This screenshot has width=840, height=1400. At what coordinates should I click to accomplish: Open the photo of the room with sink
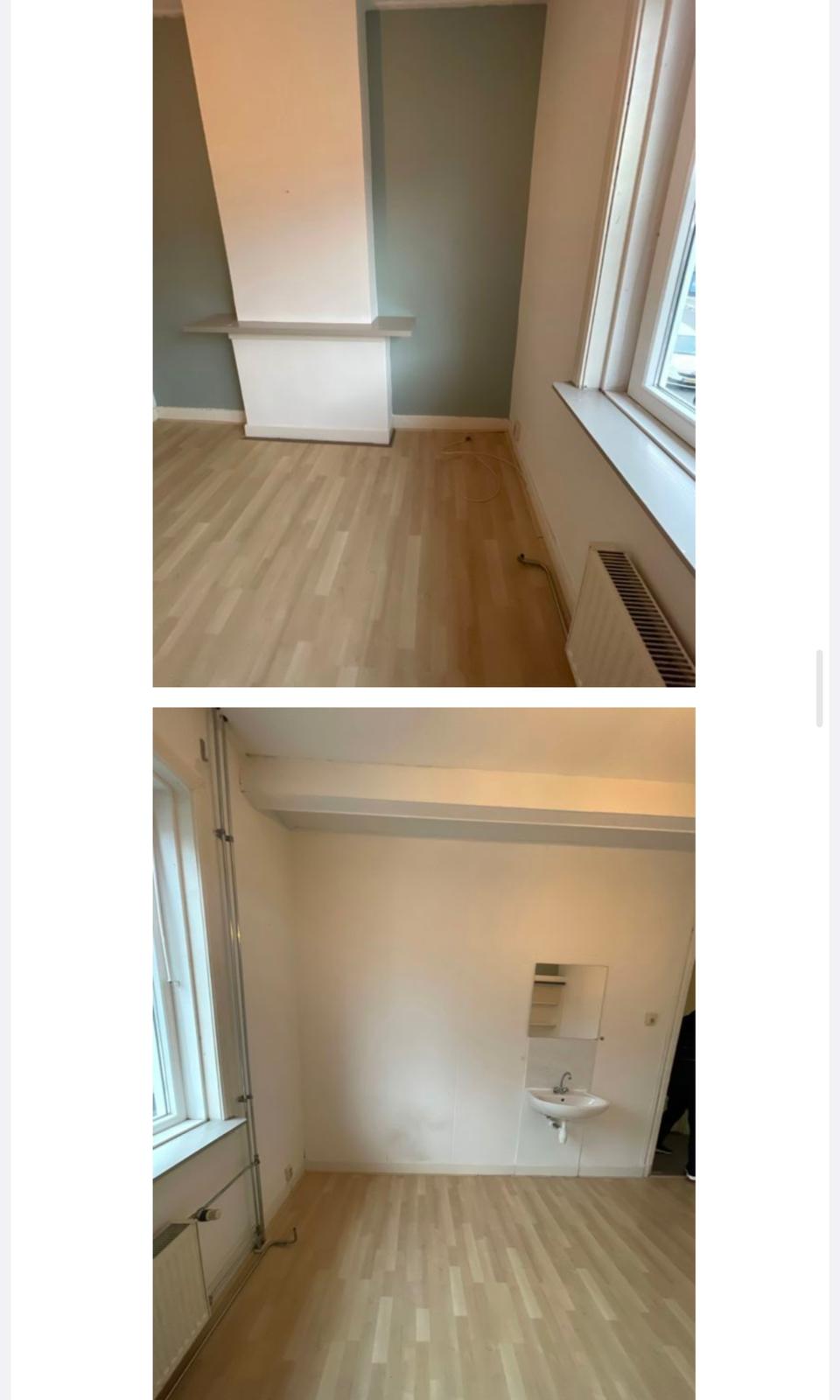pyautogui.click(x=423, y=1053)
